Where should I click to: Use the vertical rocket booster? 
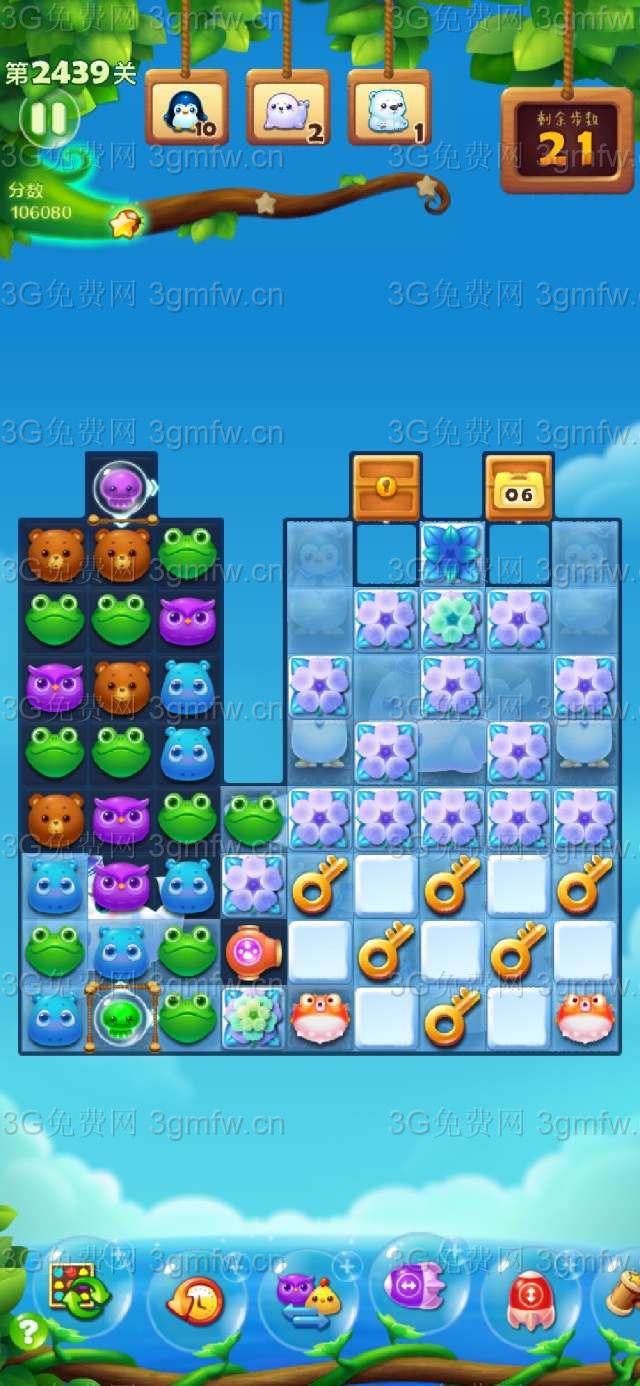point(530,1299)
